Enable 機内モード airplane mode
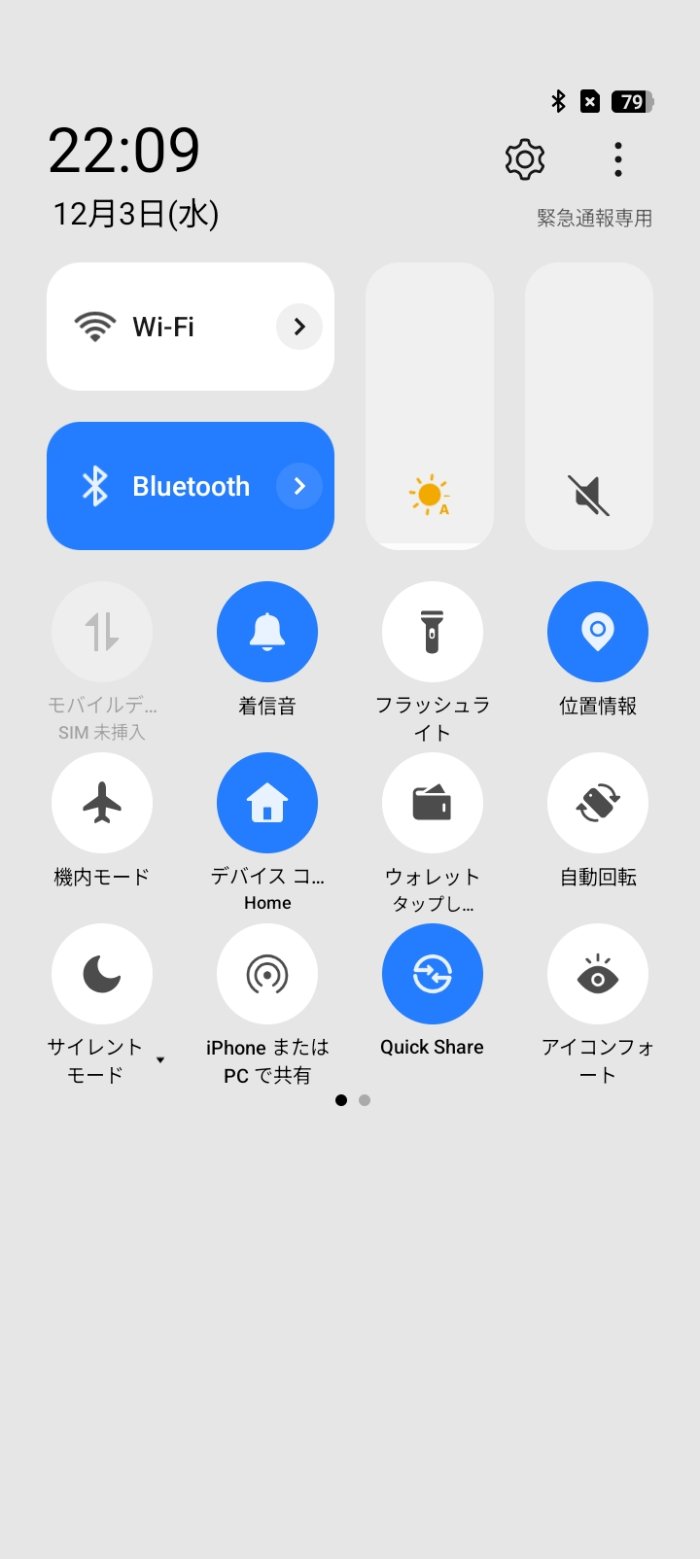The image size is (700, 1559). [x=102, y=803]
